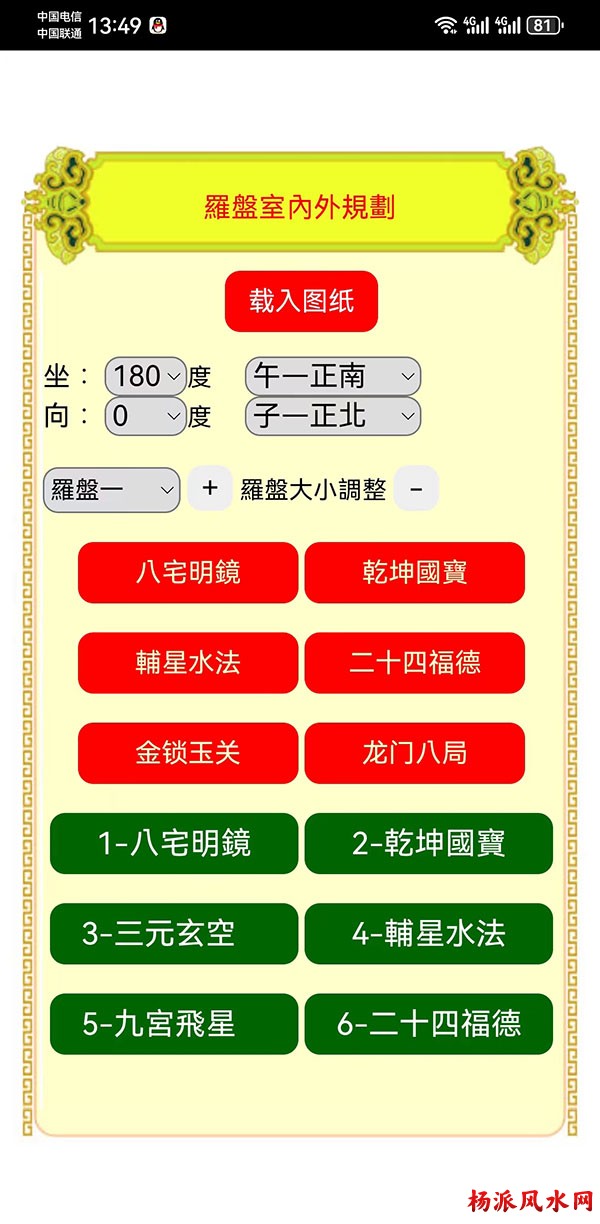
Task: Choose the red 二十四福德 button
Action: tap(415, 663)
